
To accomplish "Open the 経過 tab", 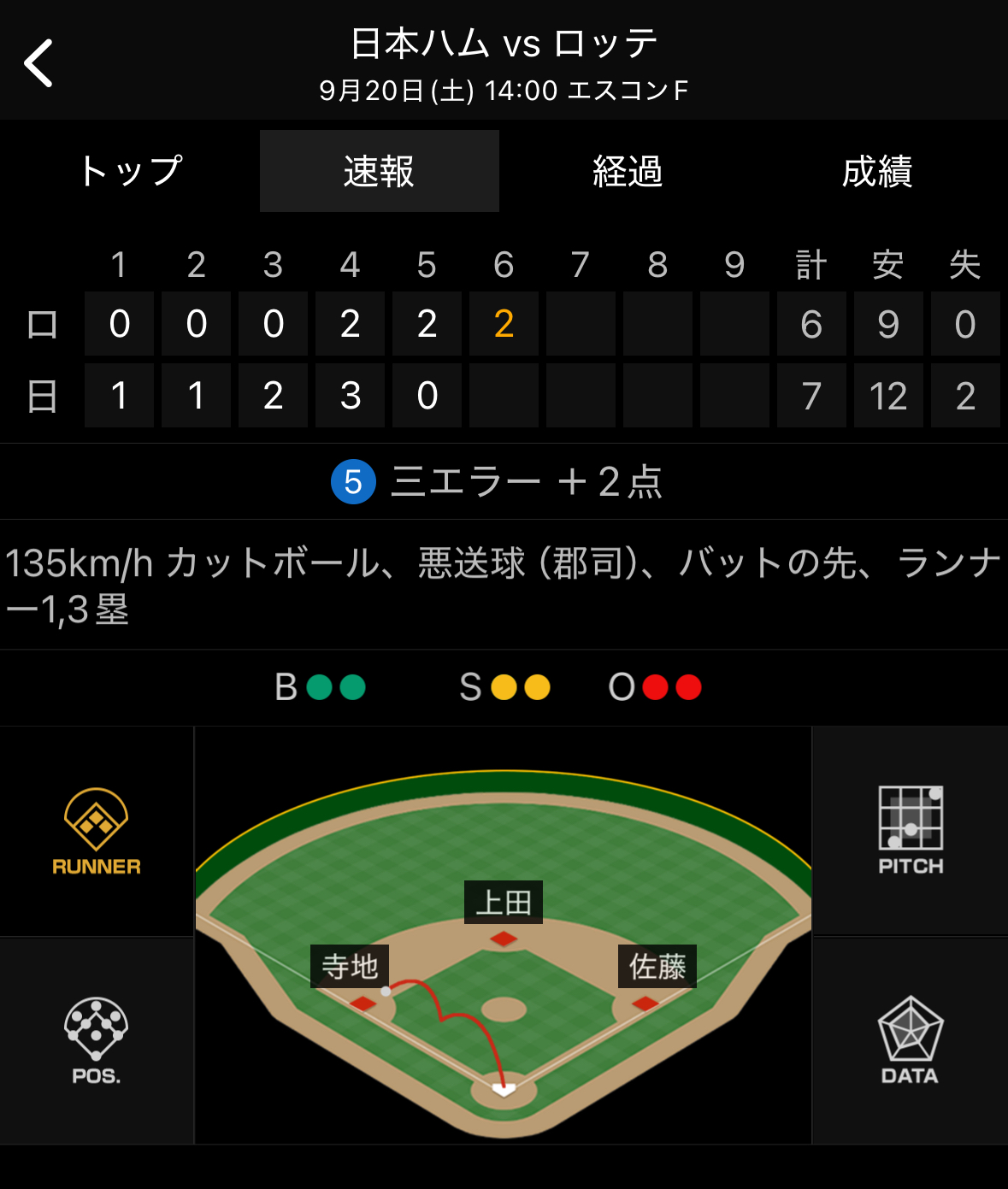I will point(628,171).
